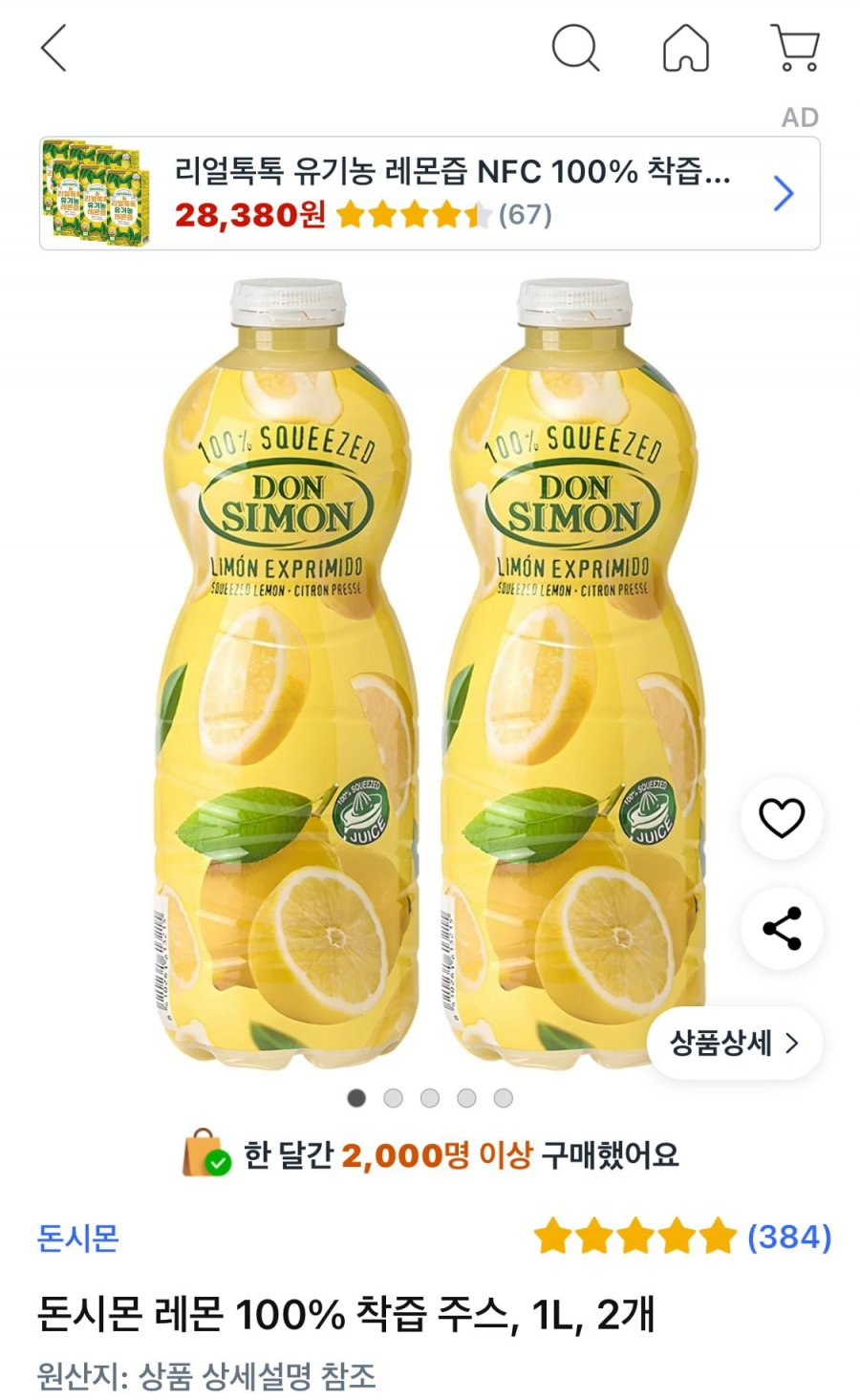Open the shopping cart
Screen dimensions: 860x1400
(x=795, y=48)
